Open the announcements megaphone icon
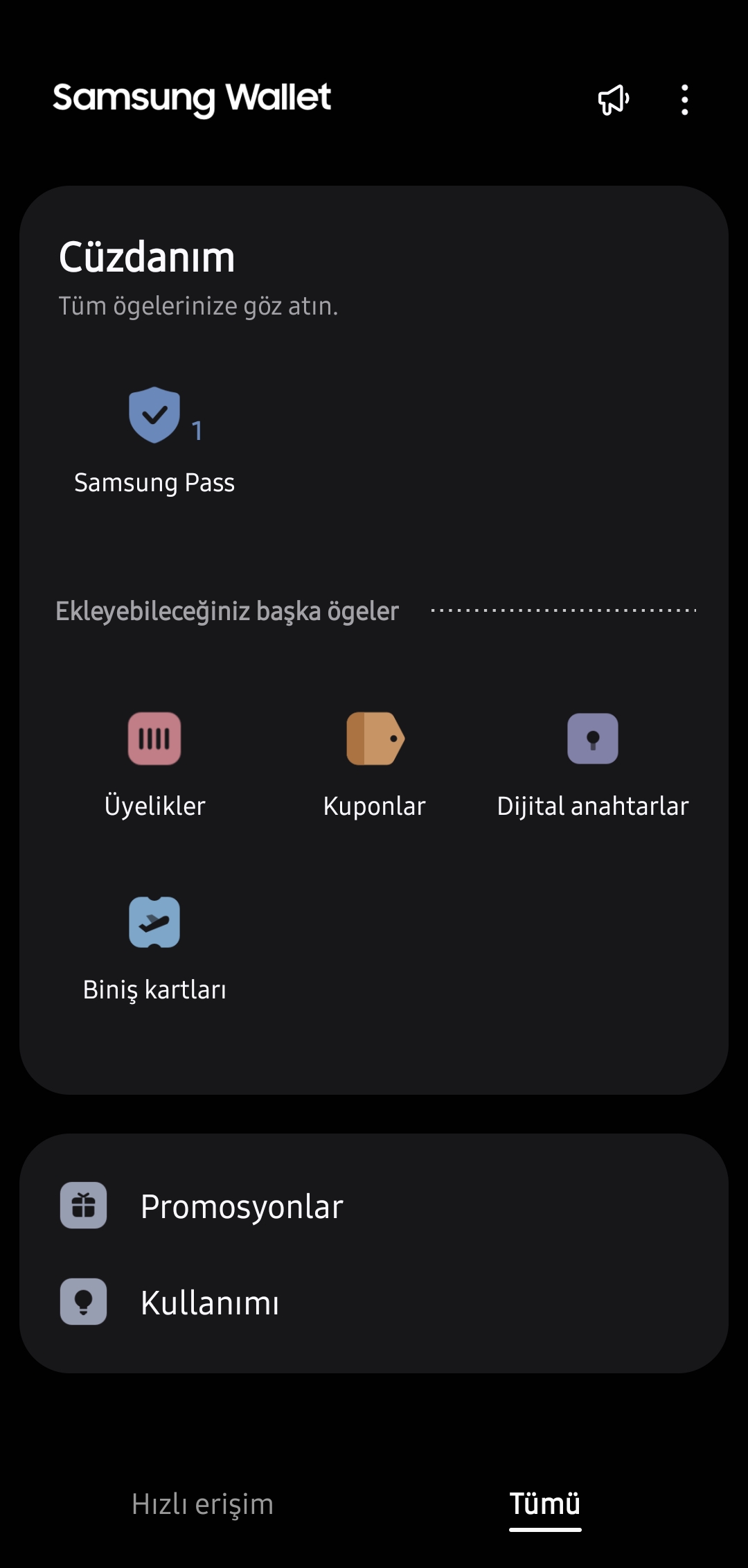The width and height of the screenshot is (748, 1568). tap(614, 100)
